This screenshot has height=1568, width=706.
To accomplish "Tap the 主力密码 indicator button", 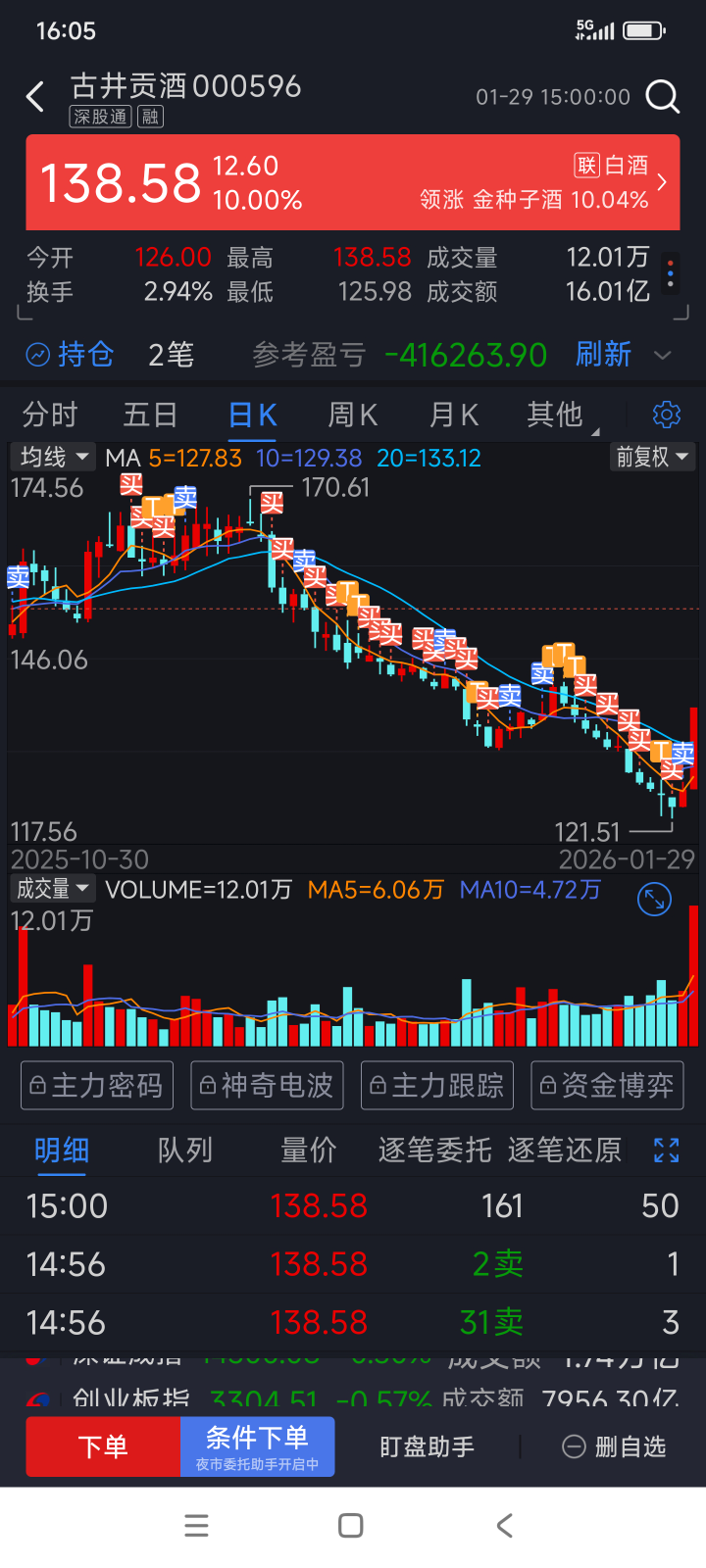I will [97, 1085].
